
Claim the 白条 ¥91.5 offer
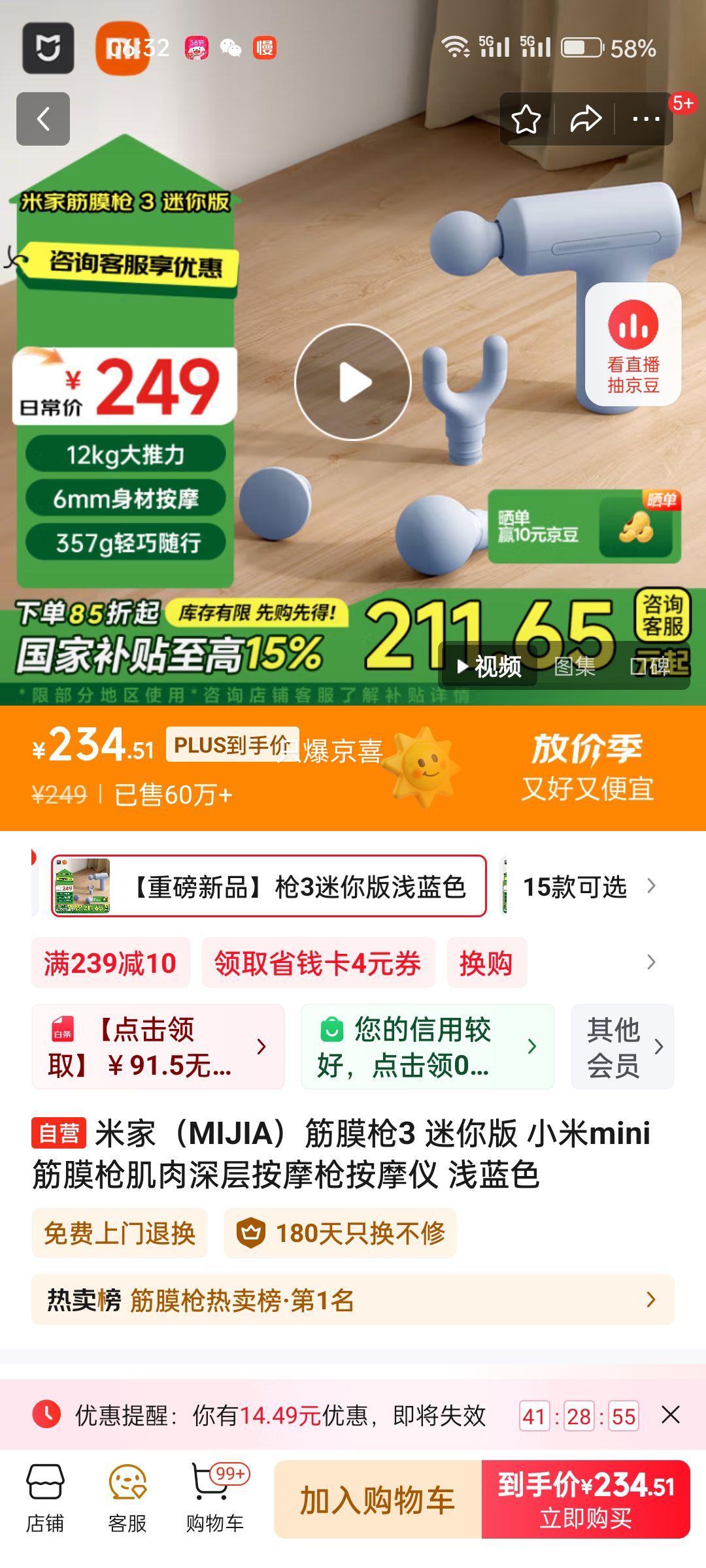click(158, 1047)
